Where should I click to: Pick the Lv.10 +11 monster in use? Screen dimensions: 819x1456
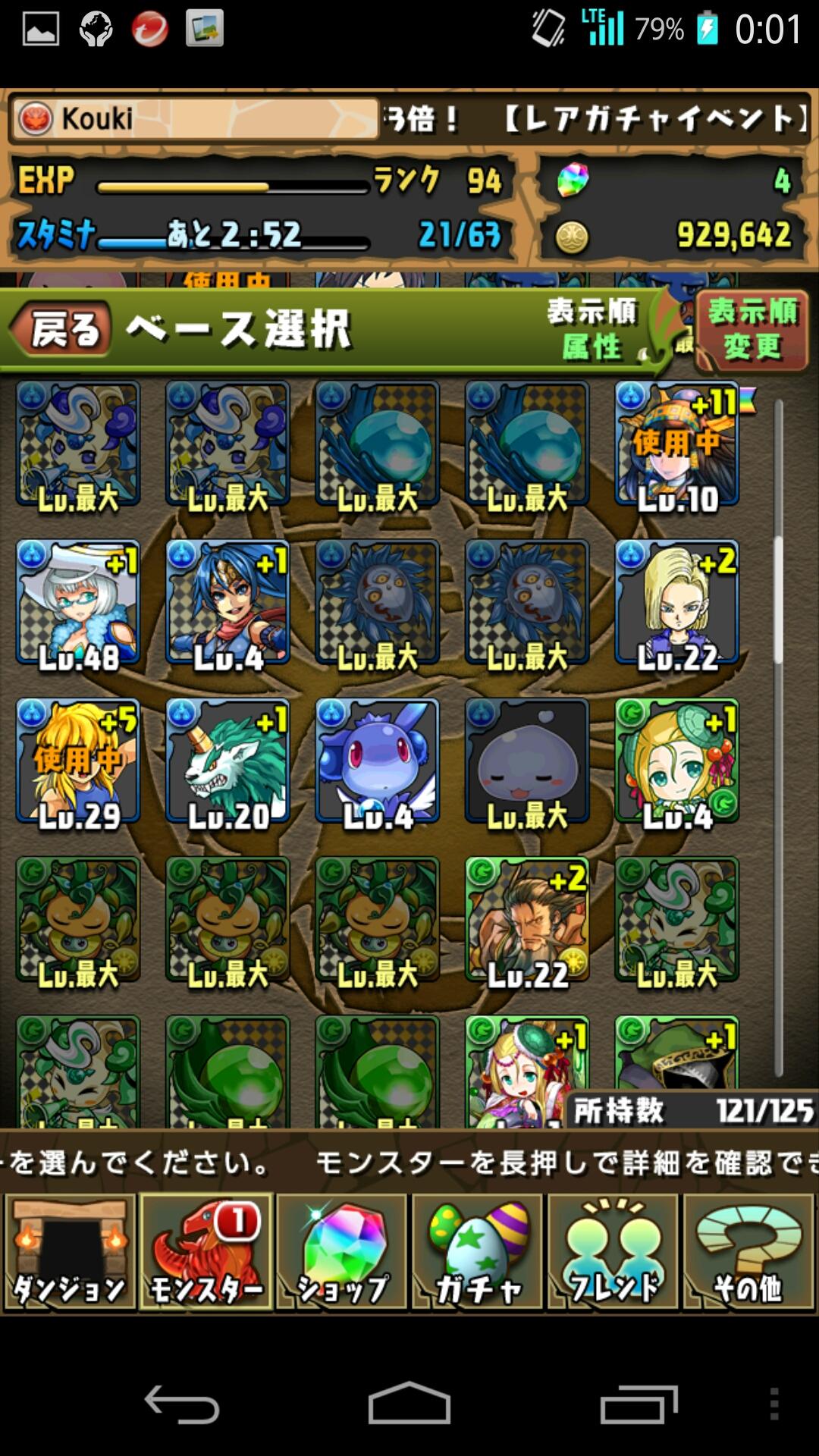677,444
